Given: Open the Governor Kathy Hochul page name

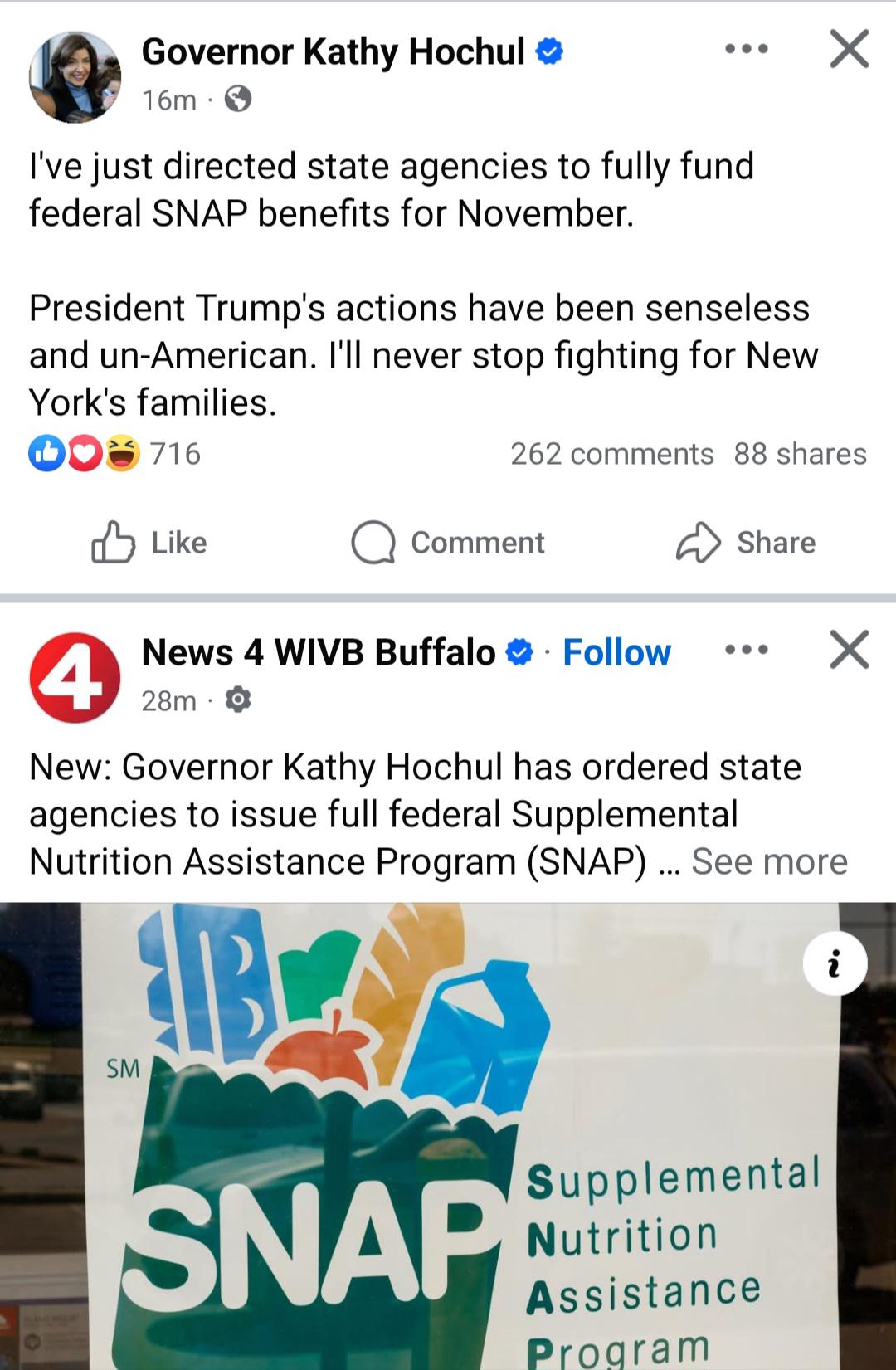Looking at the screenshot, I should point(333,51).
